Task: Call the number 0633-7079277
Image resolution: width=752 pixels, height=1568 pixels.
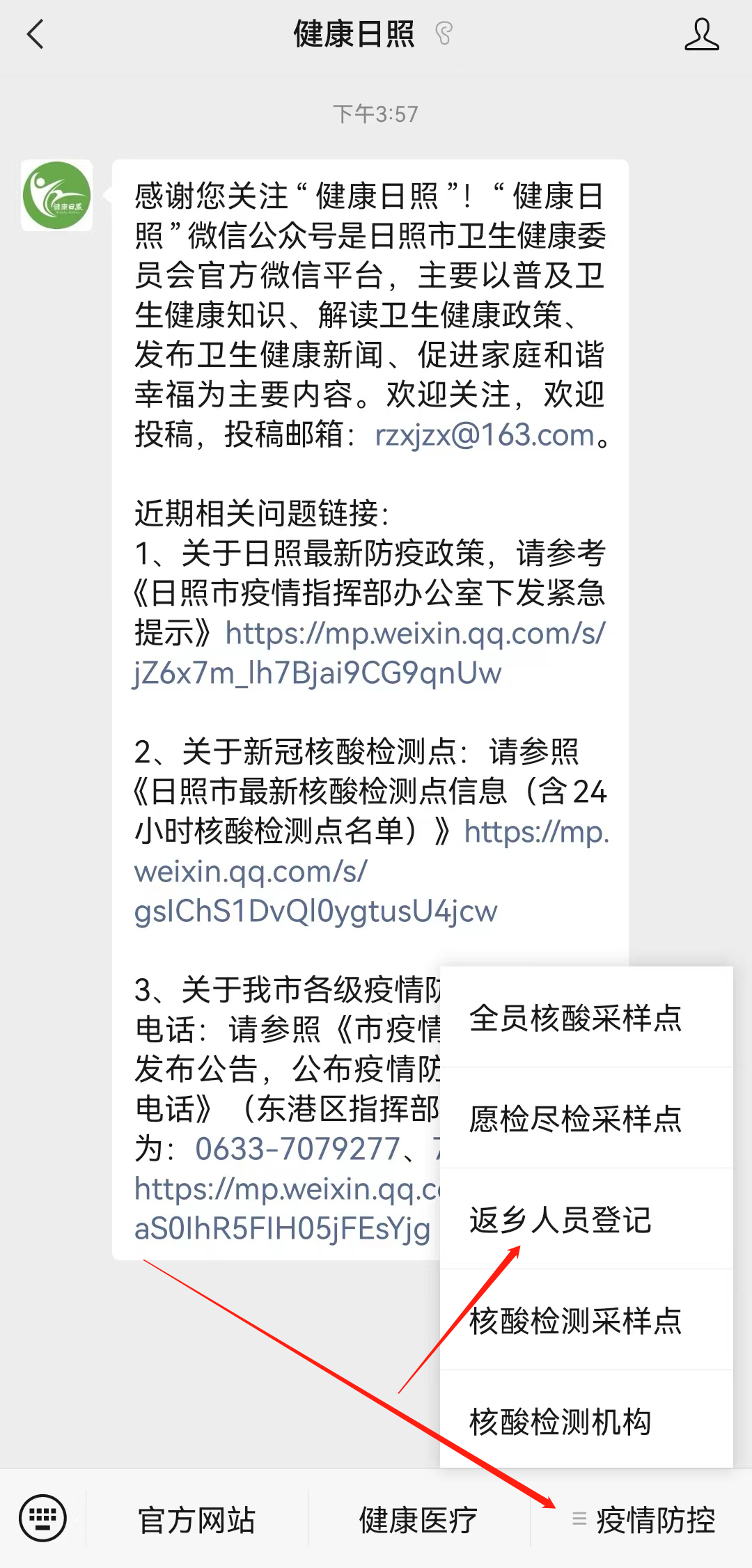Action: click(x=297, y=1150)
